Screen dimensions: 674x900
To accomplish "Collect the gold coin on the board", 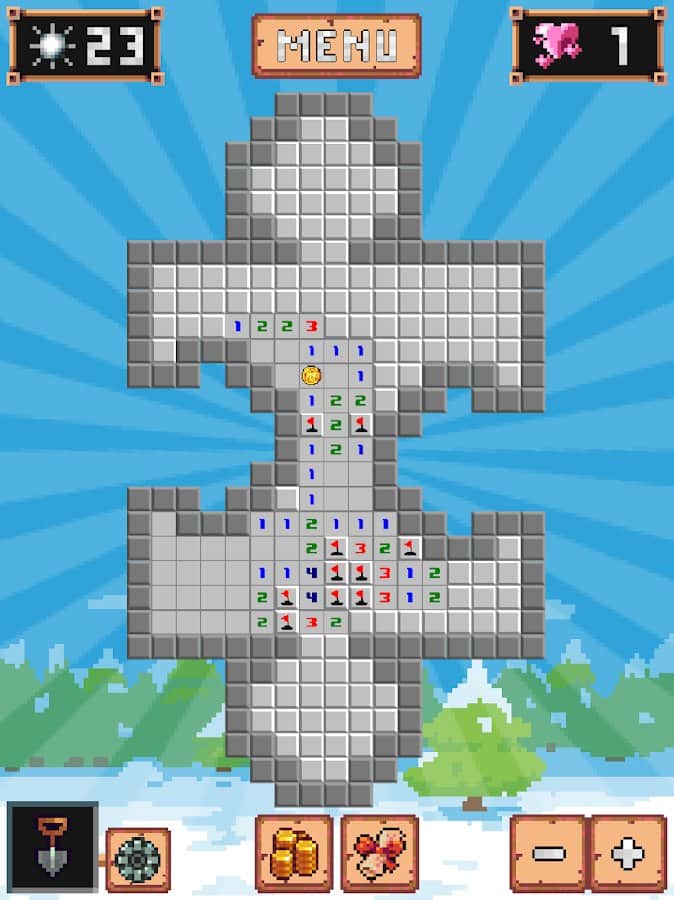I will pos(311,375).
